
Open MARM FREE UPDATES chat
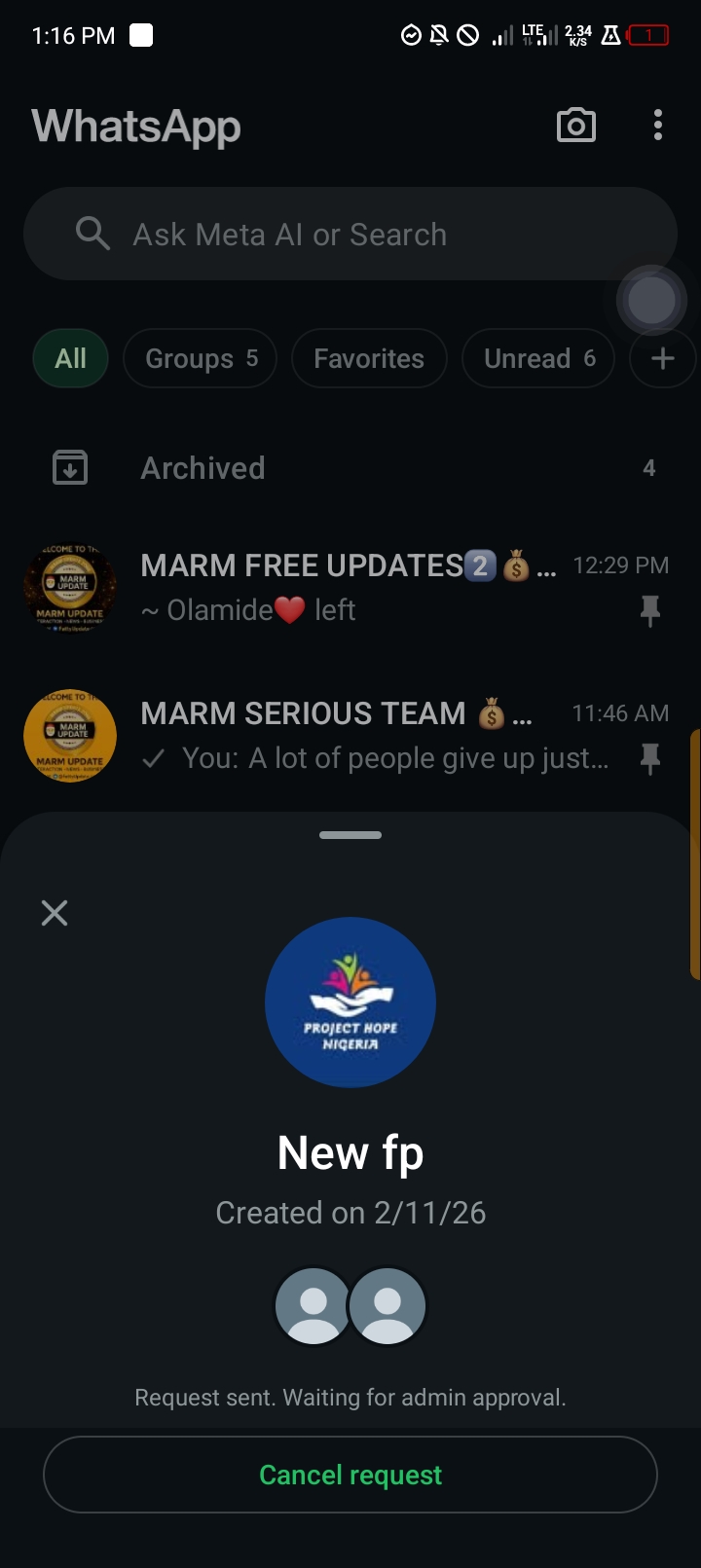(x=350, y=587)
